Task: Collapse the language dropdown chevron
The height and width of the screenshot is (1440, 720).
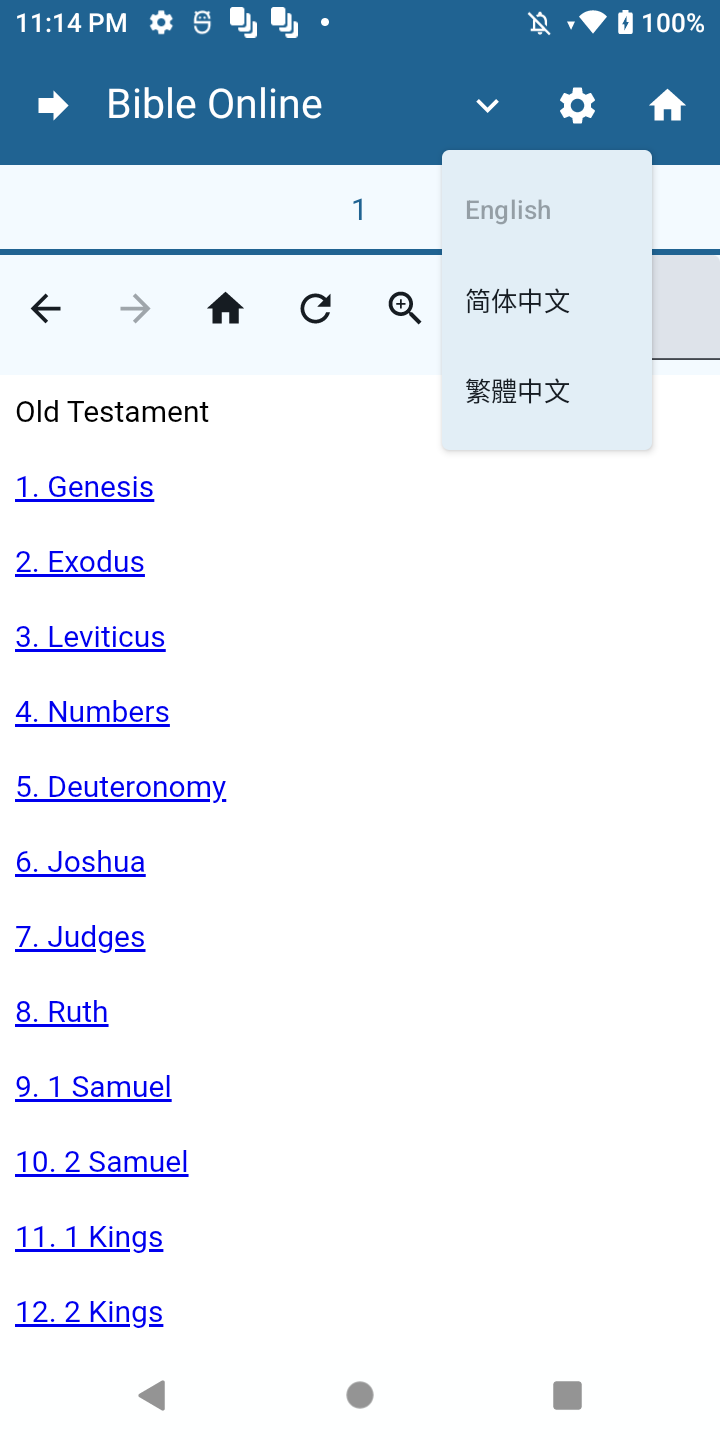Action: [487, 105]
